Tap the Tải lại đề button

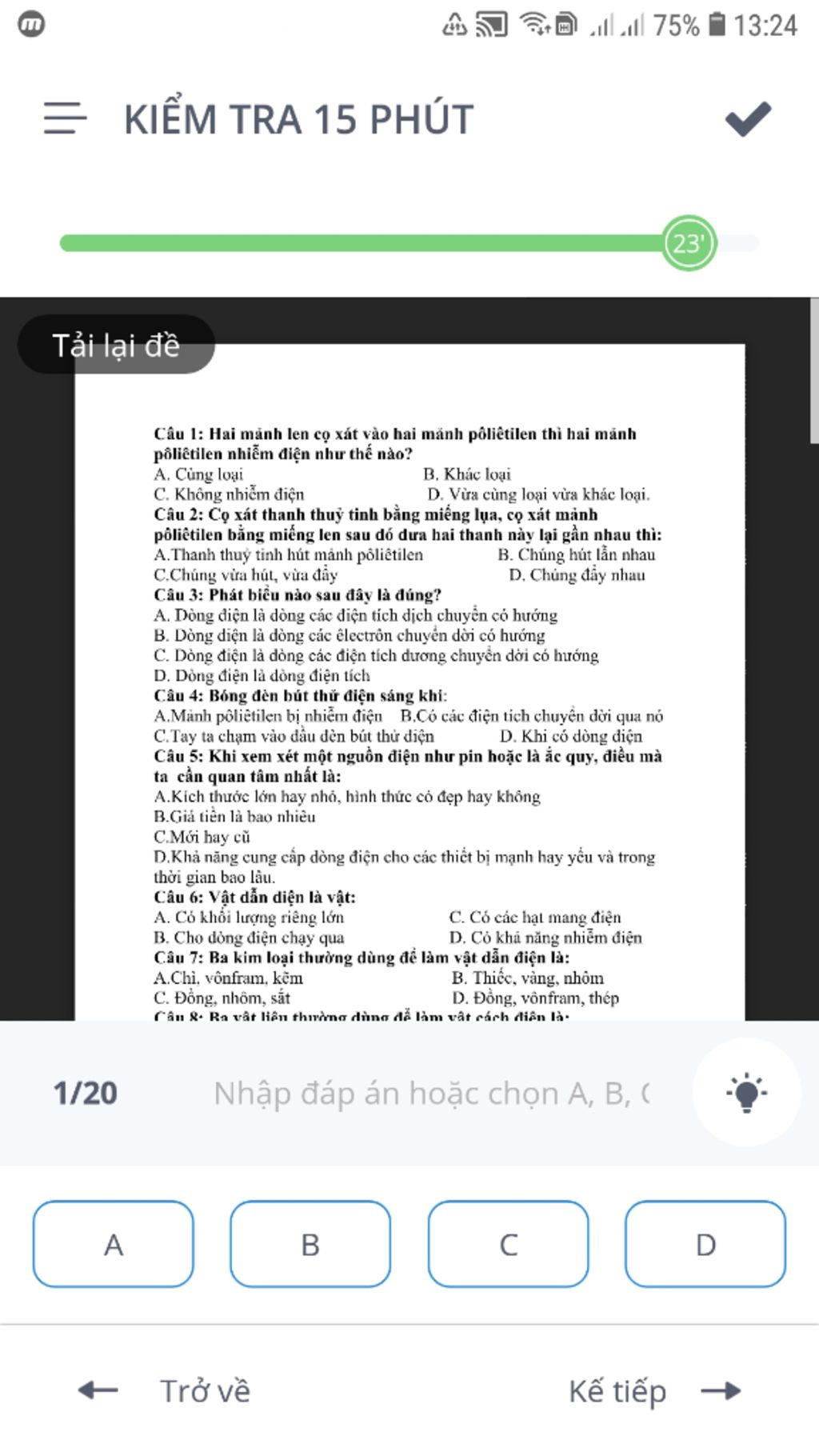pyautogui.click(x=116, y=345)
